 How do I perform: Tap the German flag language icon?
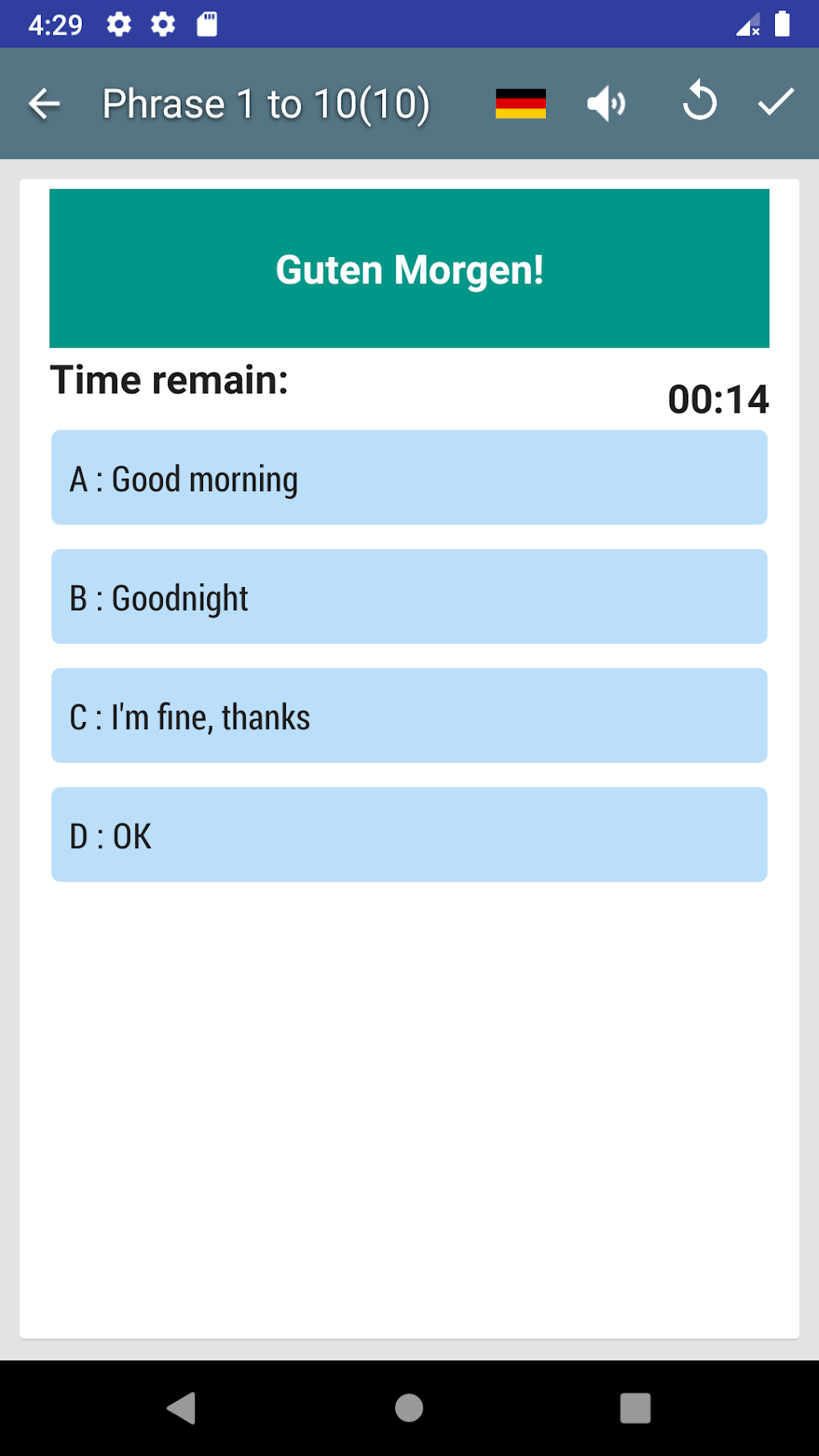click(x=520, y=104)
